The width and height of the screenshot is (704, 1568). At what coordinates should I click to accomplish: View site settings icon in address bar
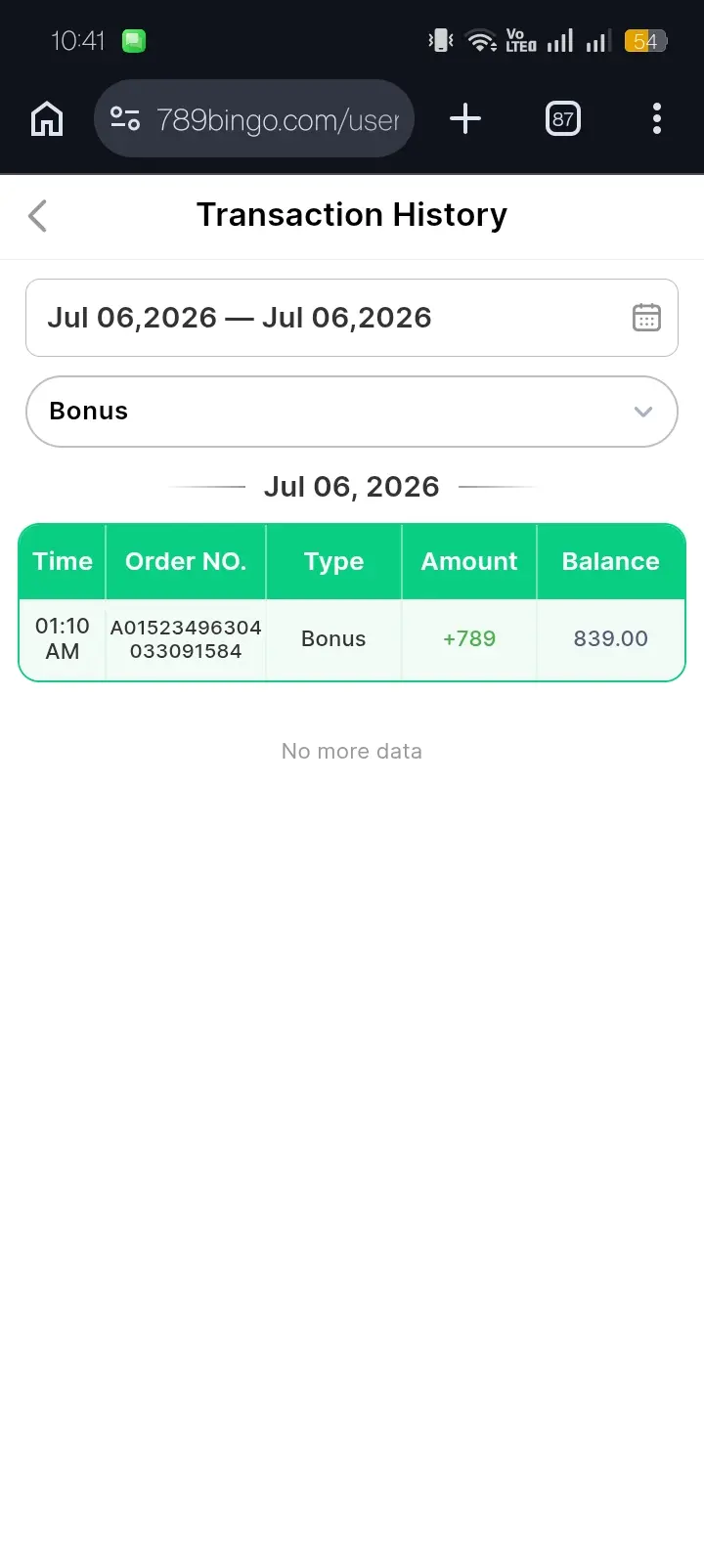(125, 119)
